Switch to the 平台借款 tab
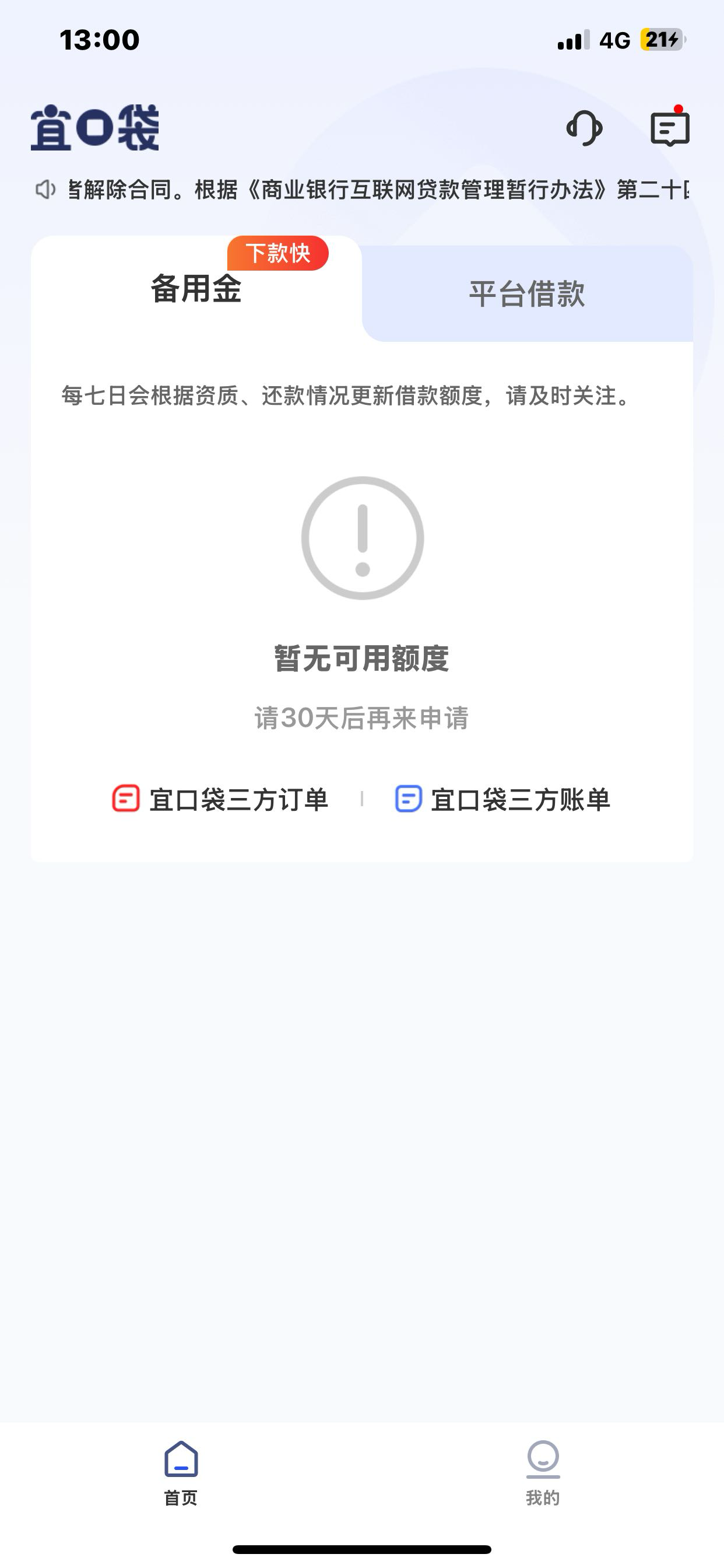This screenshot has height=1568, width=724. (x=527, y=294)
